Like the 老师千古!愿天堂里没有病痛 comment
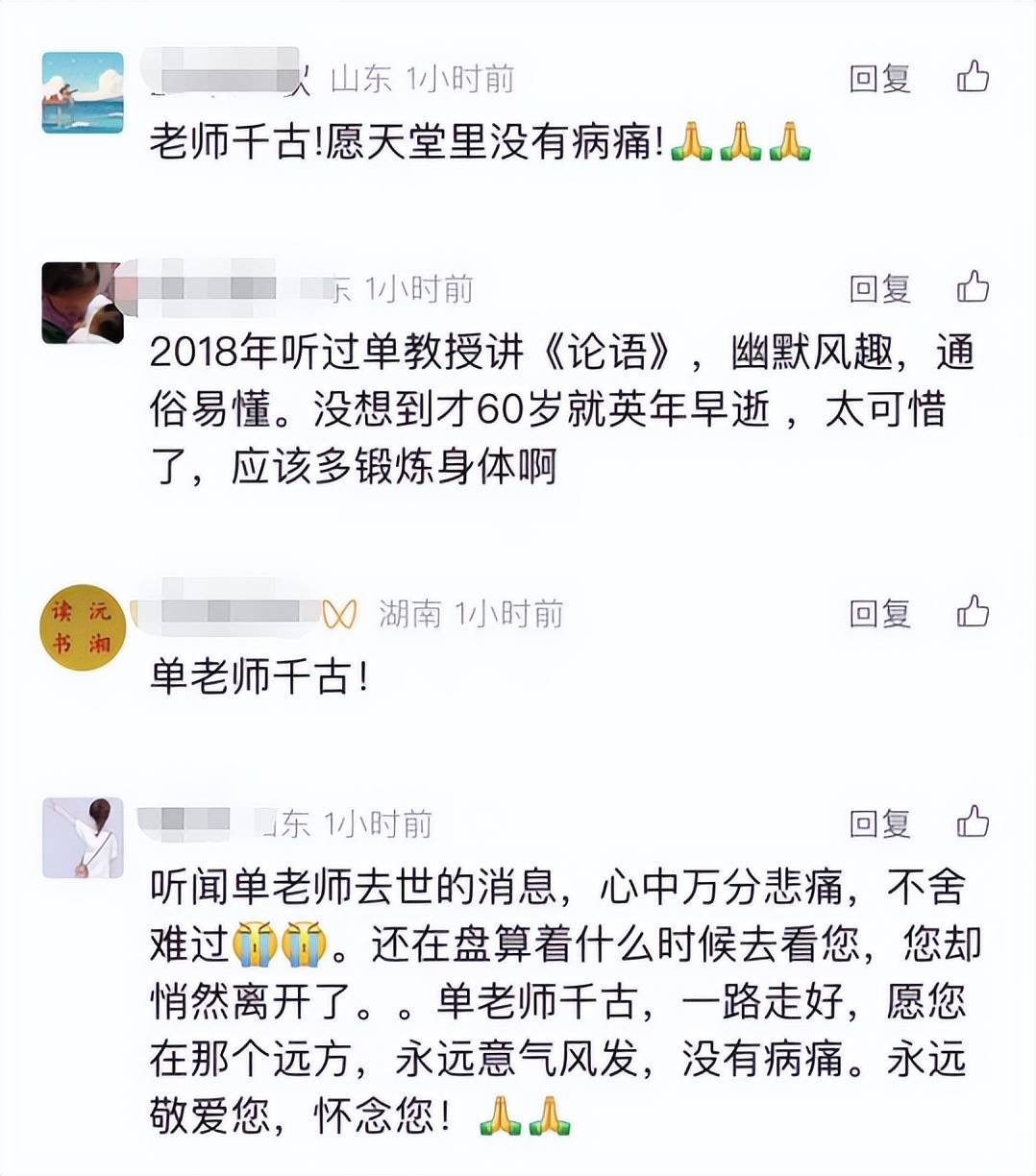Viewport: 1036px width, 1176px height. point(973,76)
